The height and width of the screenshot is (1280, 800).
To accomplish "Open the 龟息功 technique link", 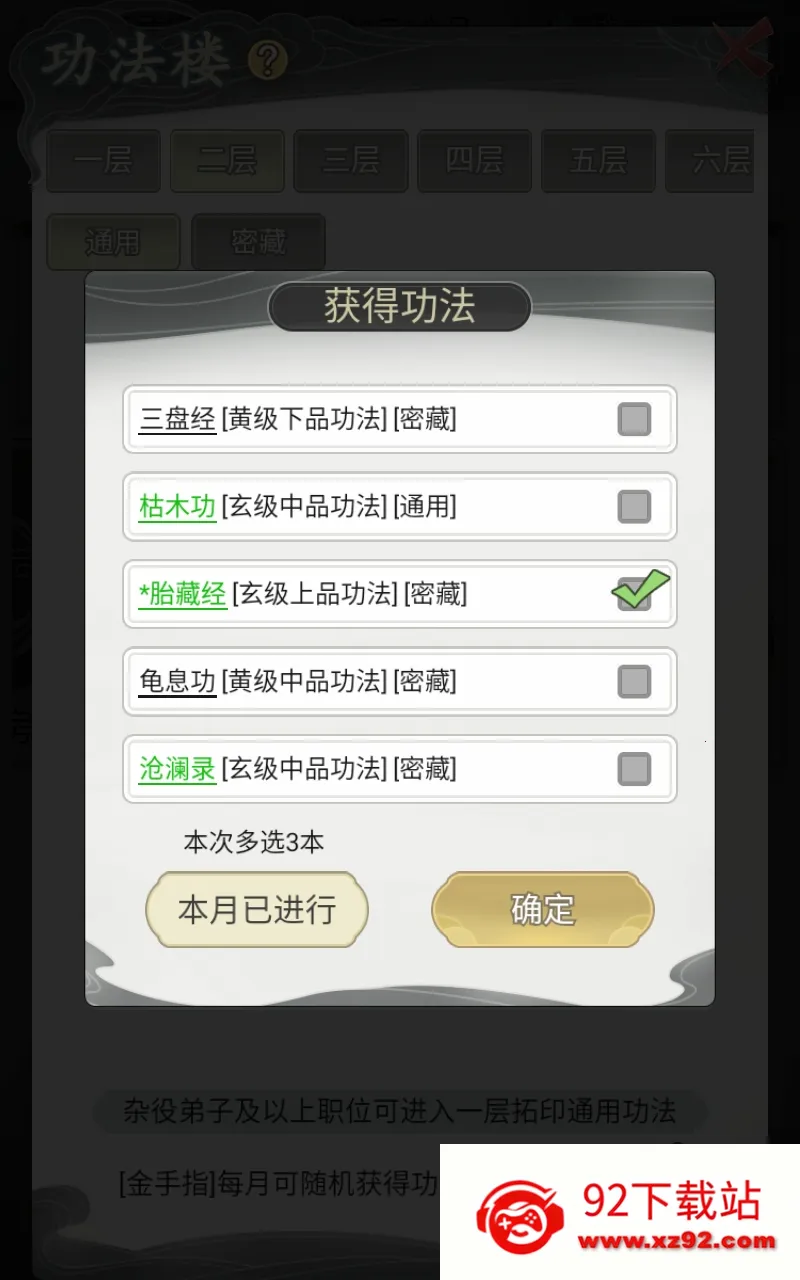I will [177, 682].
